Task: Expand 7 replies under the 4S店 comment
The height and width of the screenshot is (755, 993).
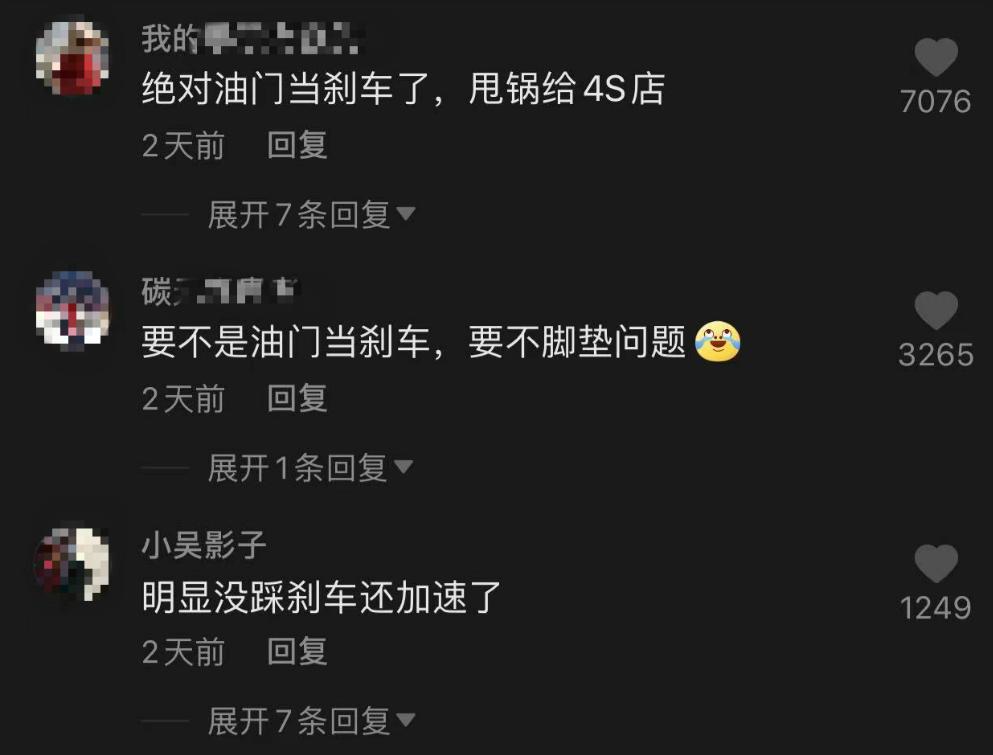Action: click(310, 214)
